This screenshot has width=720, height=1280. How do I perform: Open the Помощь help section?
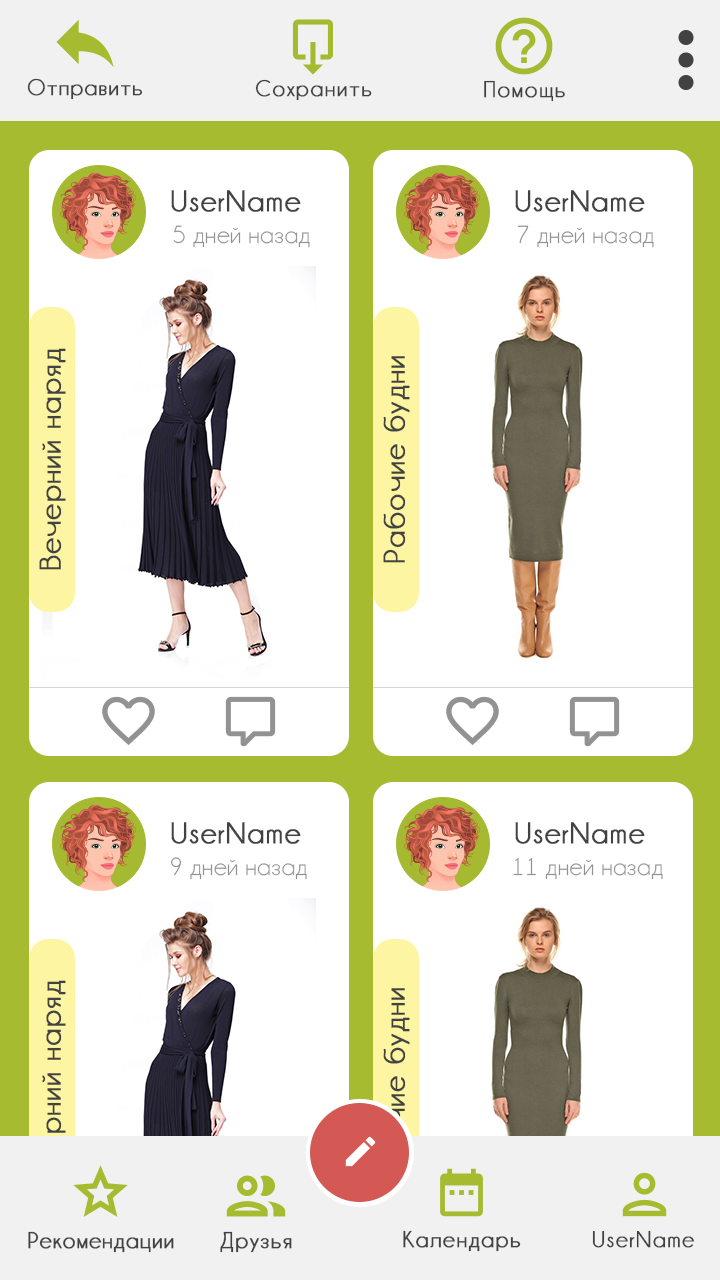click(524, 58)
